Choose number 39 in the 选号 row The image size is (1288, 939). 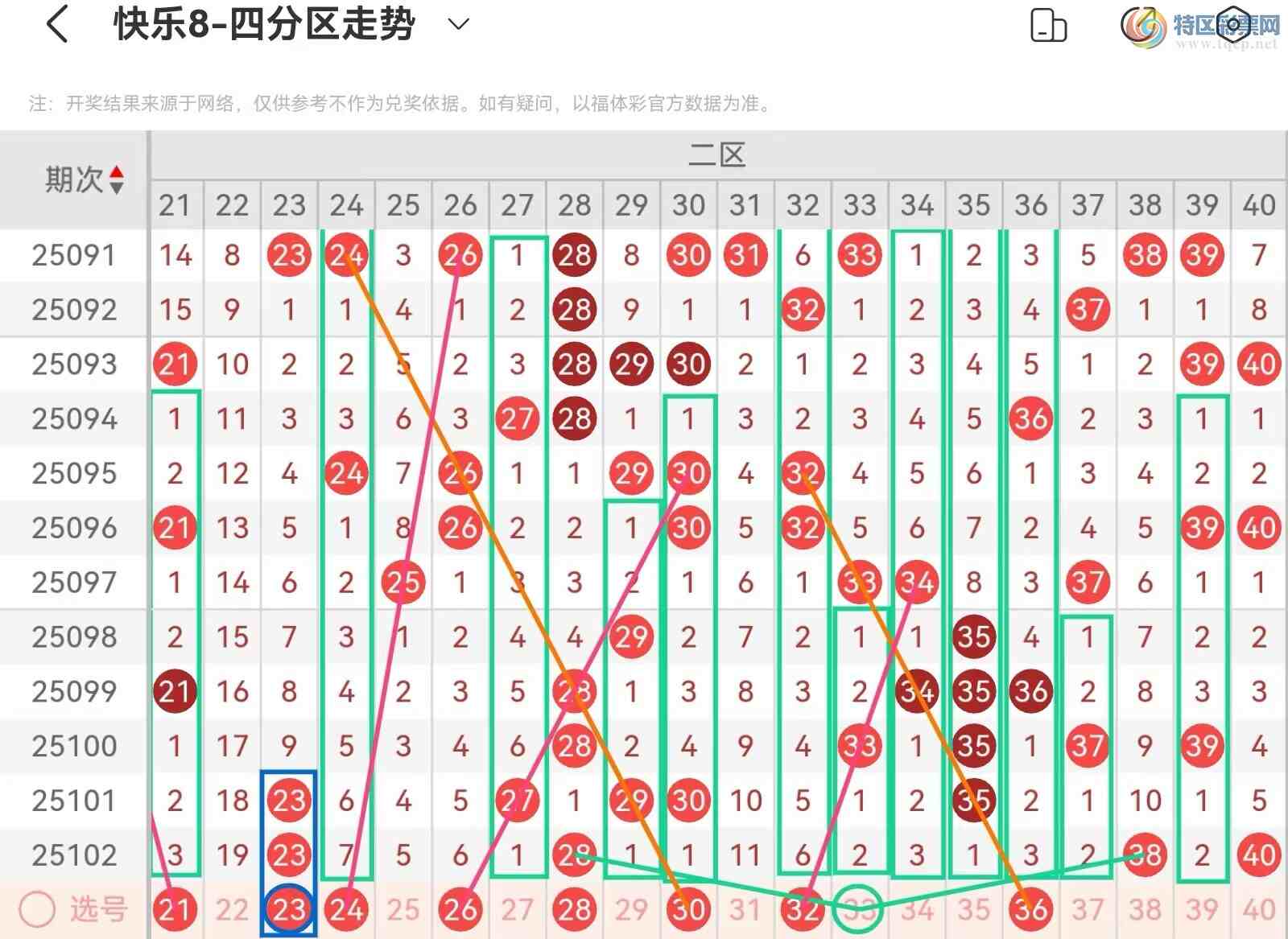pyautogui.click(x=1202, y=909)
